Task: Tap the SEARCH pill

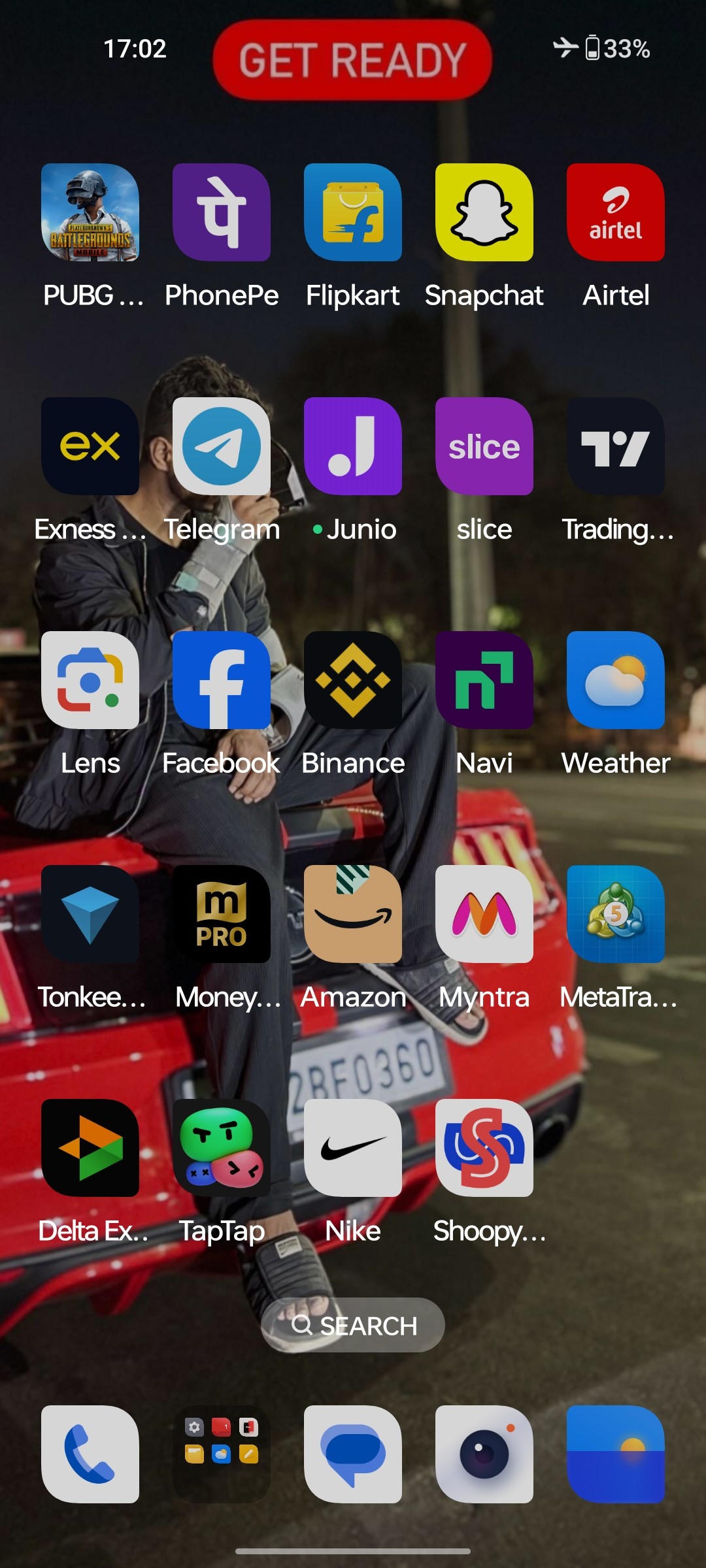Action: click(353, 1325)
